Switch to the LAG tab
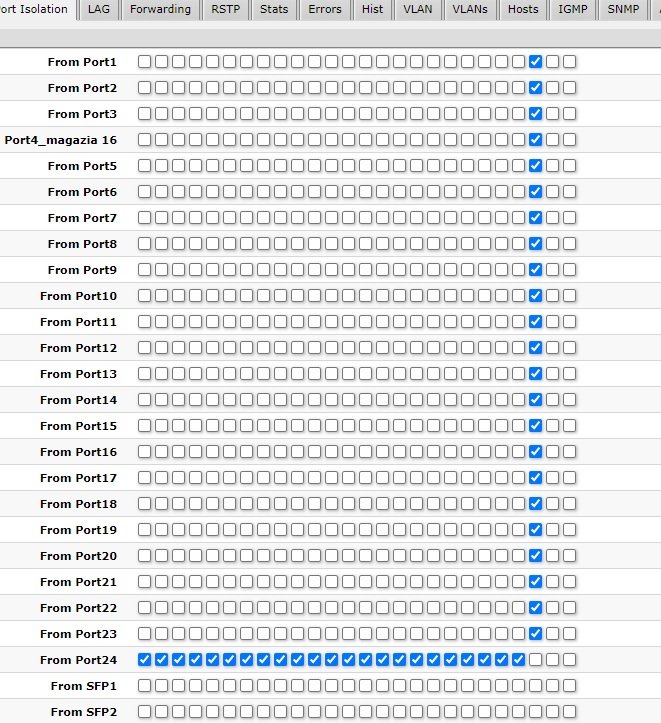 (99, 9)
